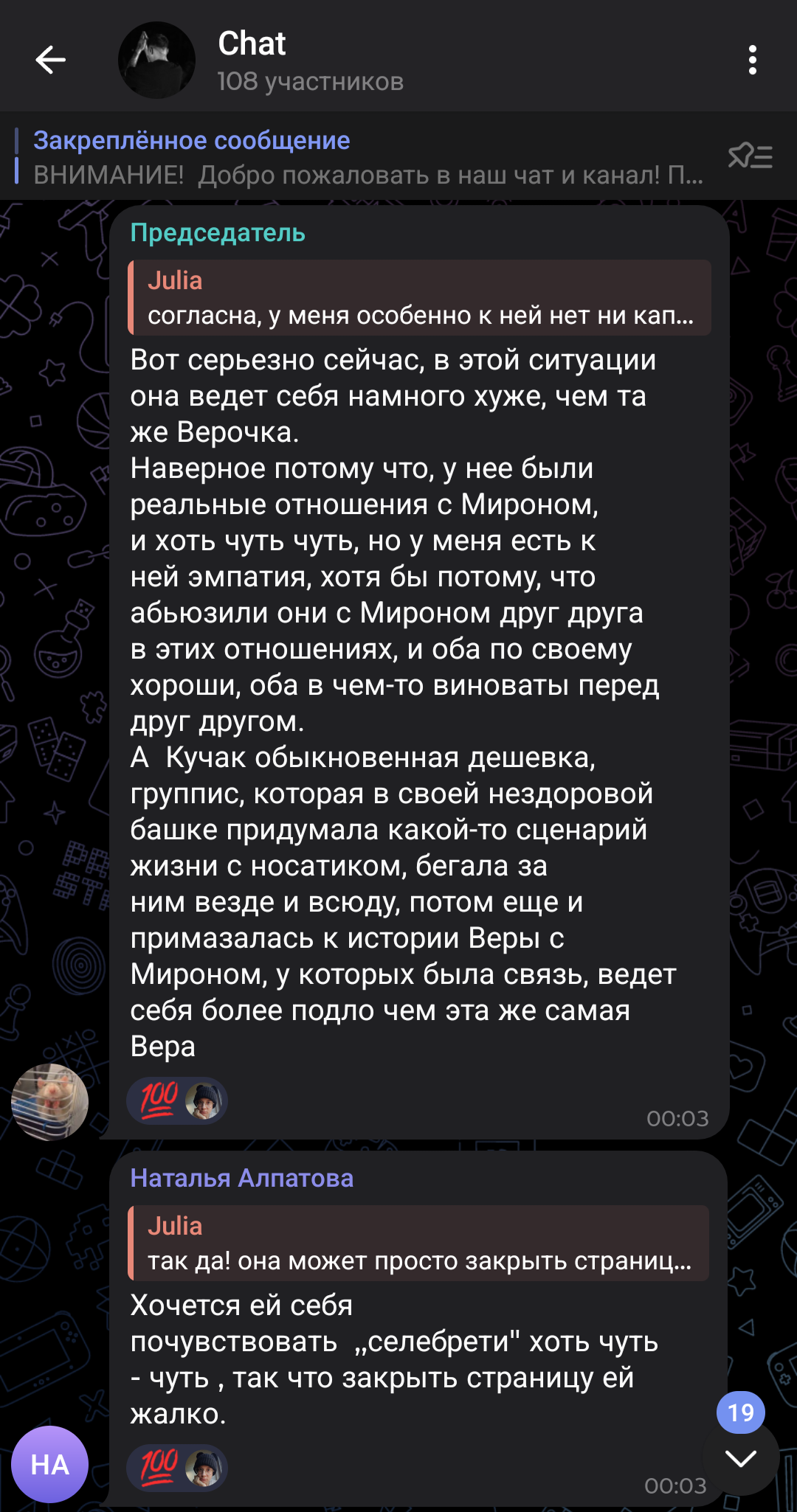Viewport: 797px width, 1512px height.
Task: Show the pinned messages list icon
Action: coord(750,156)
